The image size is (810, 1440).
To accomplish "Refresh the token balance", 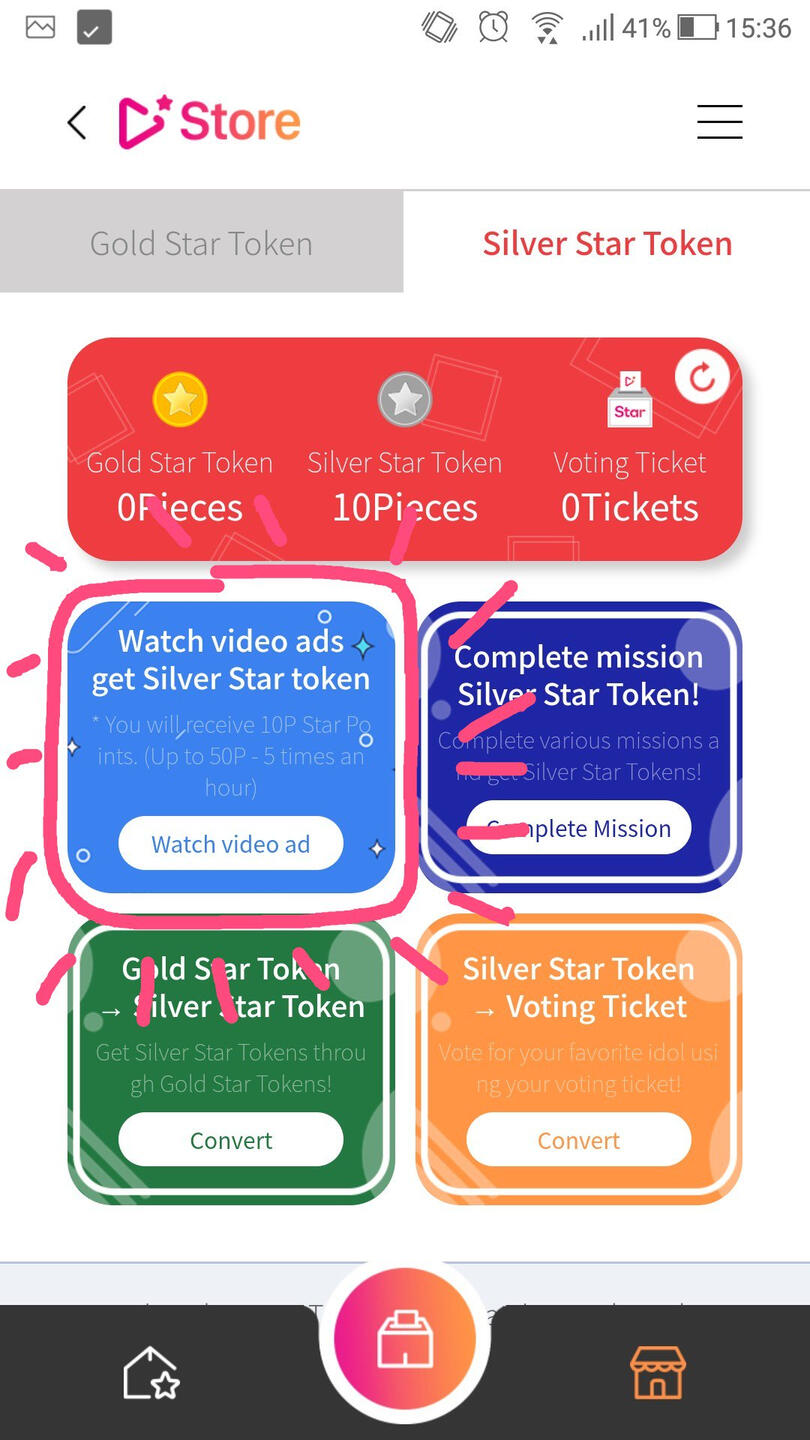I will [x=702, y=377].
